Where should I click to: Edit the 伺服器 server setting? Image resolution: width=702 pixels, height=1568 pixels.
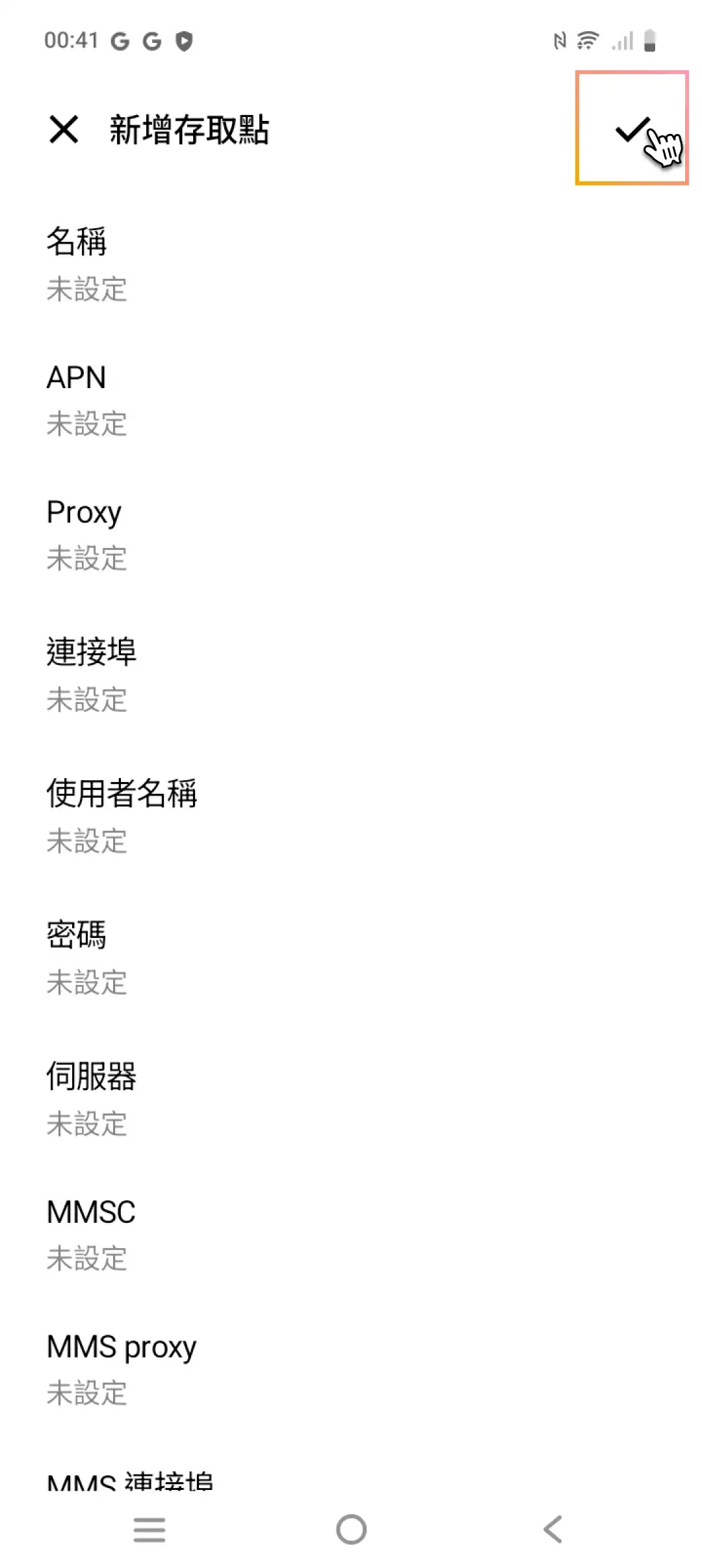(351, 1100)
